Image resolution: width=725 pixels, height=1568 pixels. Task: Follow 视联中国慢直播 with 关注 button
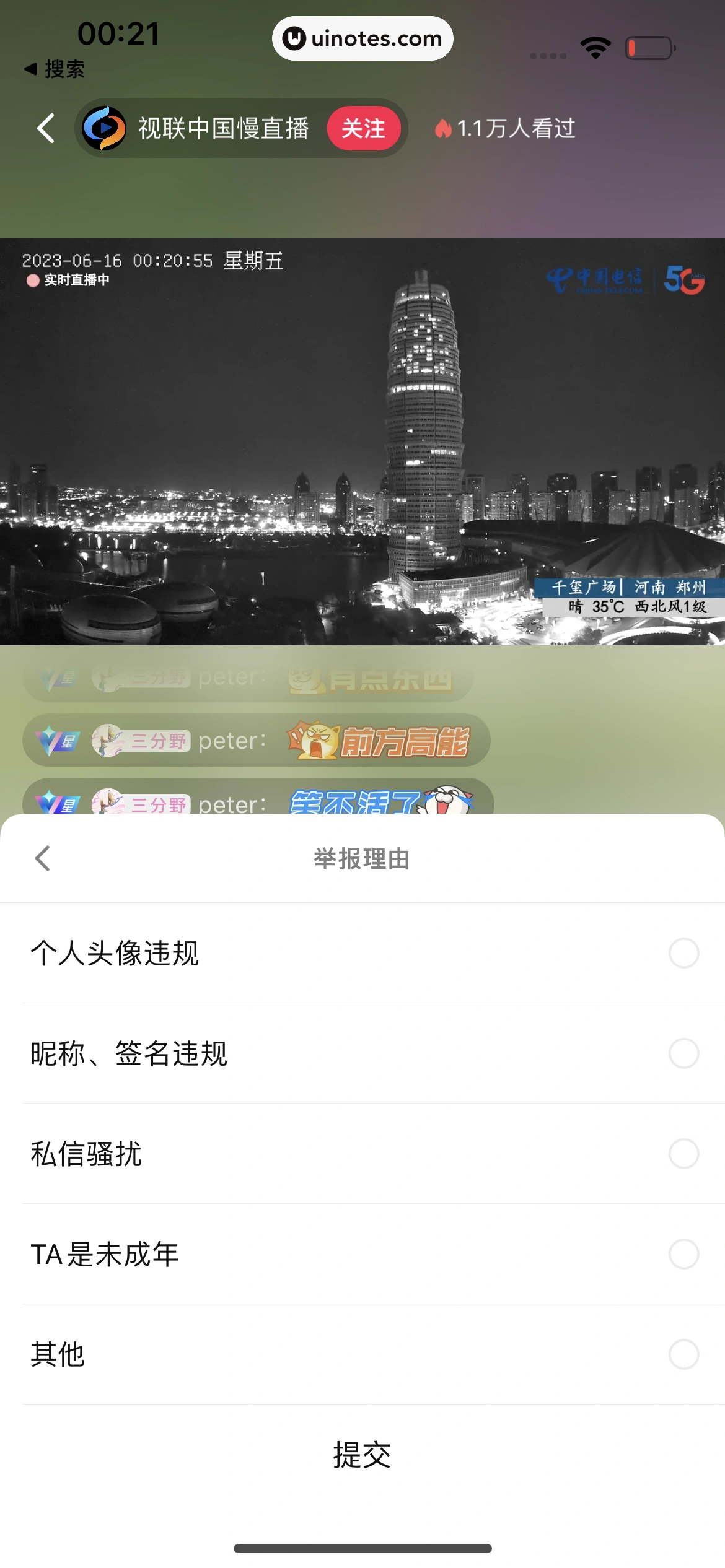(x=364, y=129)
